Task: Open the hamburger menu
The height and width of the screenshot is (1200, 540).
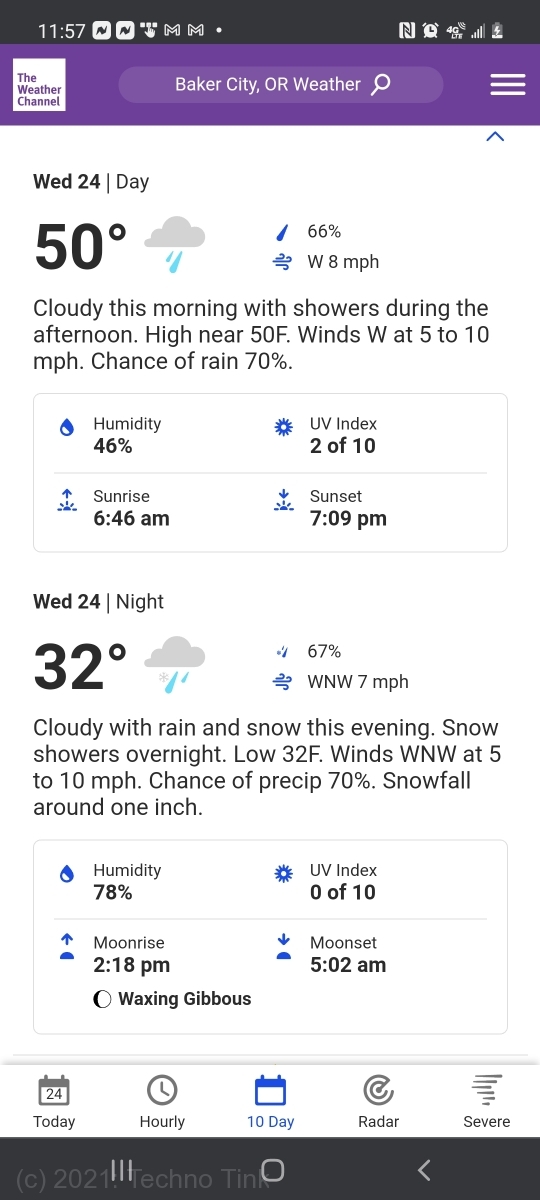Action: [508, 85]
